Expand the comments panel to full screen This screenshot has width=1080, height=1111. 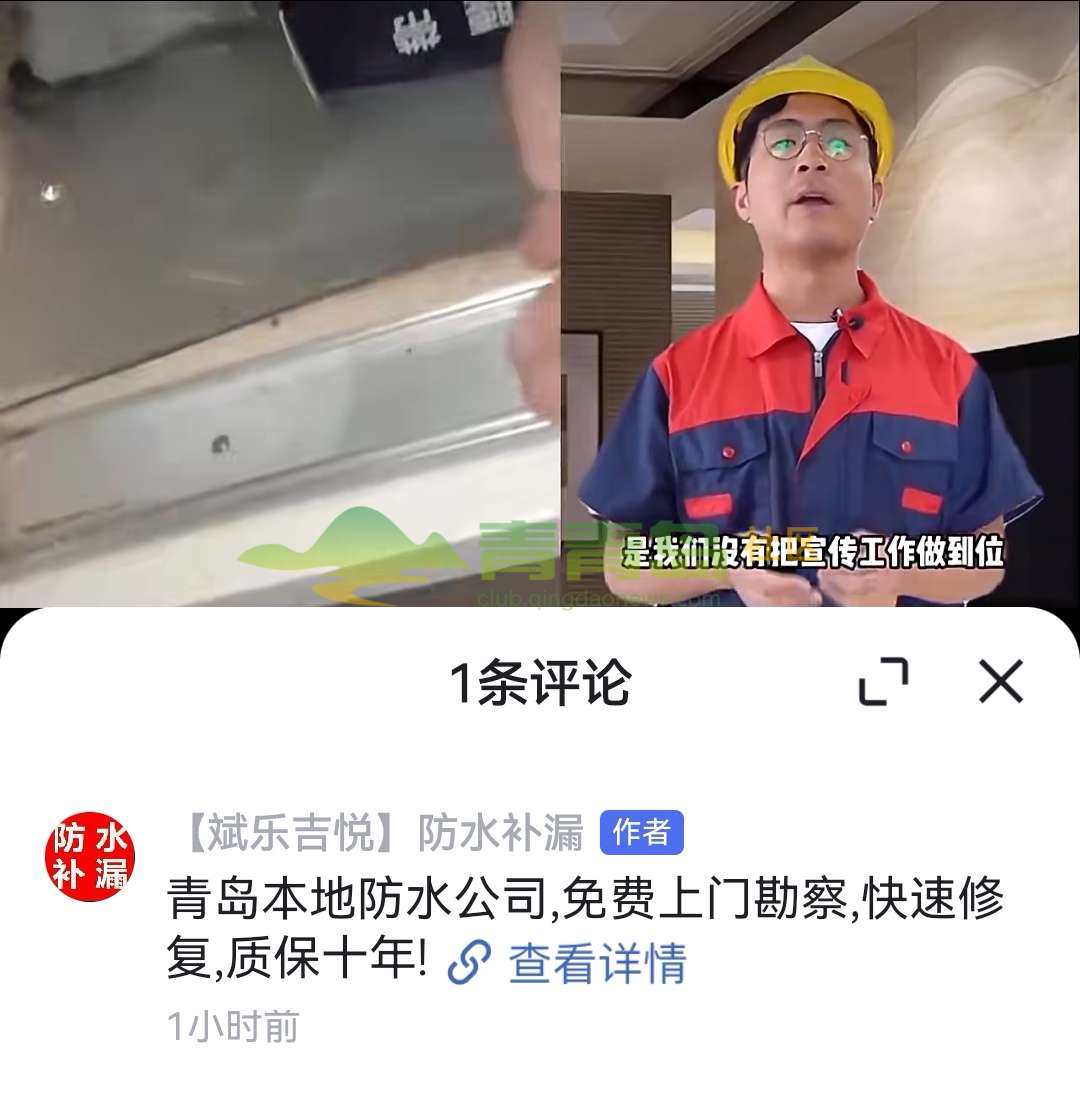883,683
